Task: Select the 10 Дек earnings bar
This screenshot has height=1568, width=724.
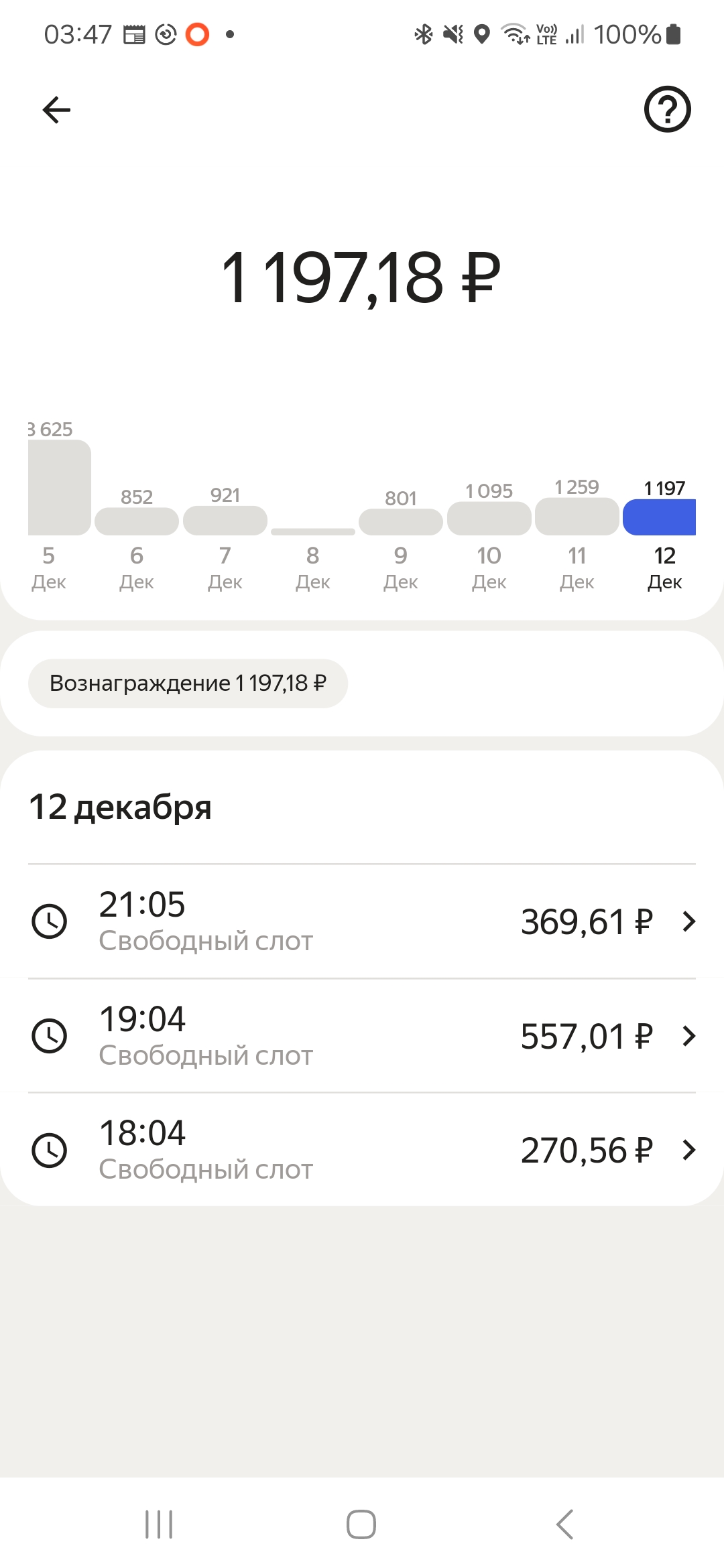Action: [489, 518]
